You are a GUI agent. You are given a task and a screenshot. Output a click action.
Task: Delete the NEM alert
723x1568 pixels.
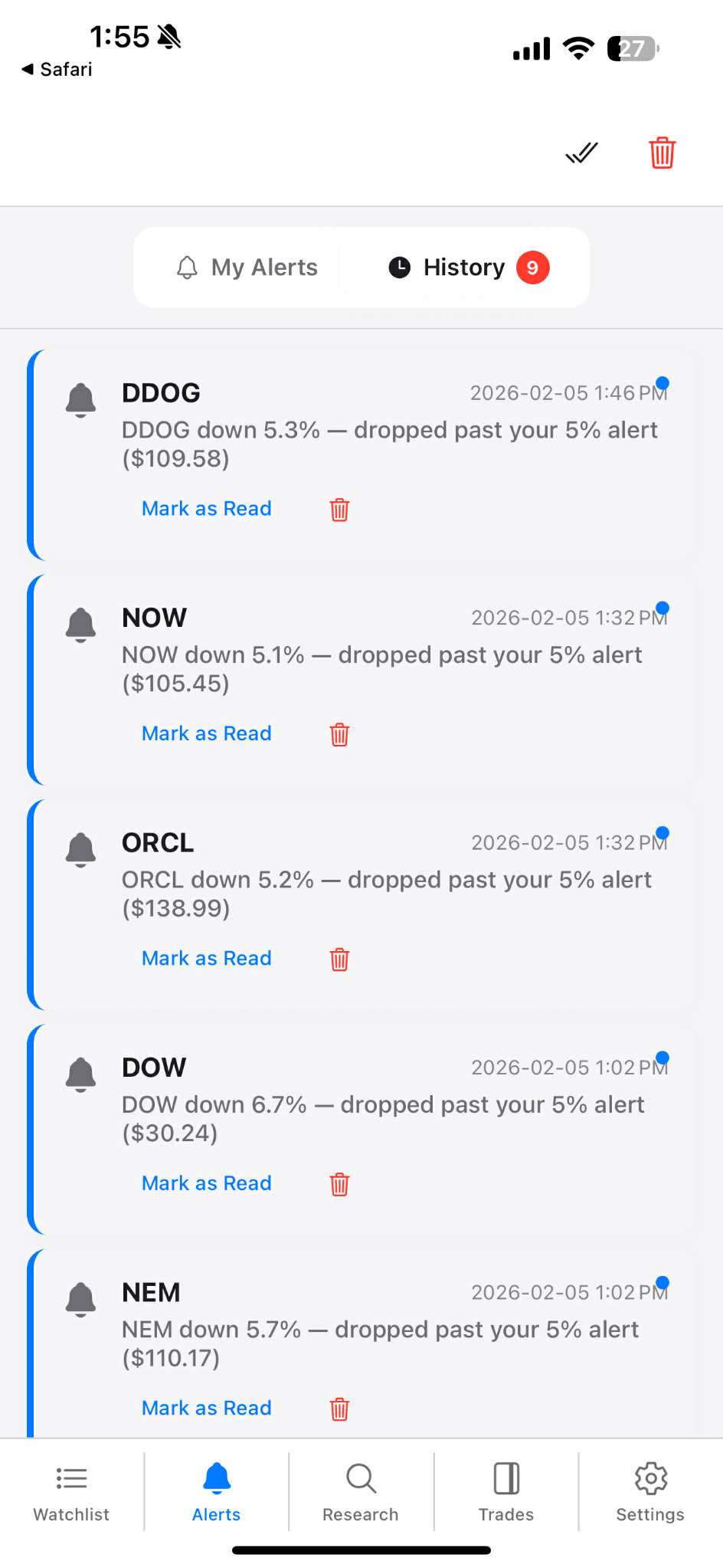[x=339, y=1408]
